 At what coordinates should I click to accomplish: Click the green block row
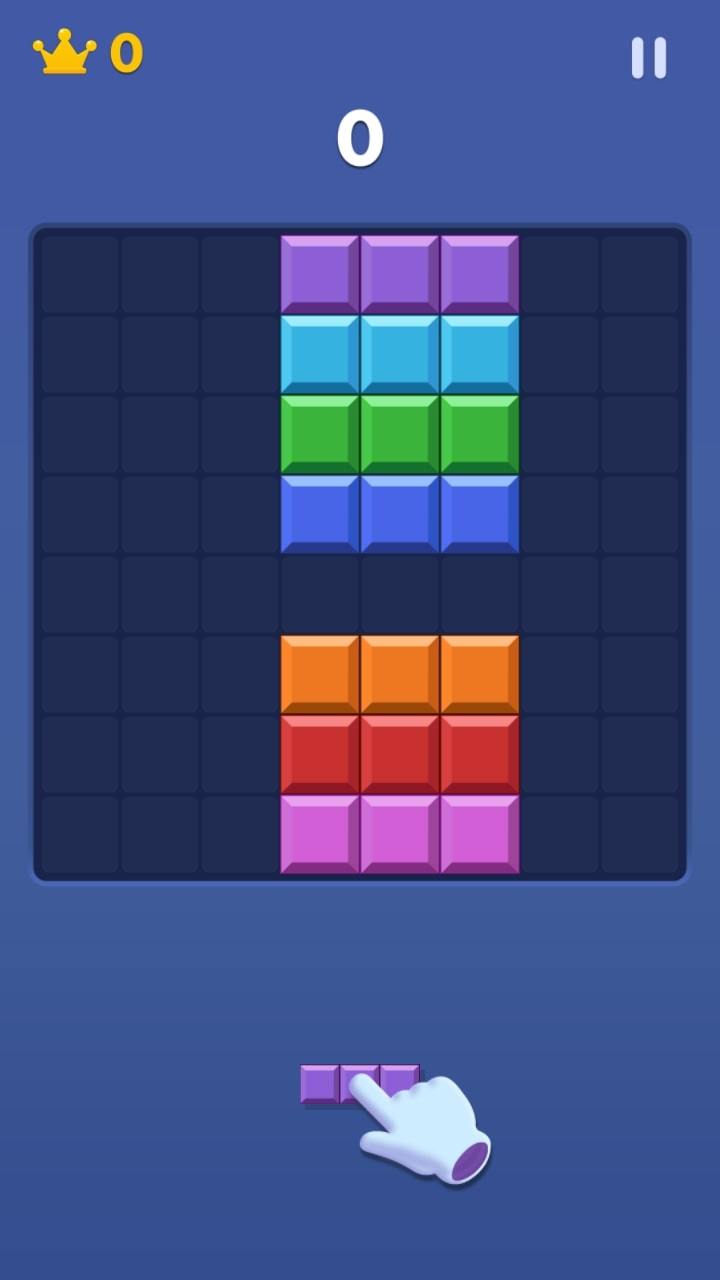tap(399, 430)
